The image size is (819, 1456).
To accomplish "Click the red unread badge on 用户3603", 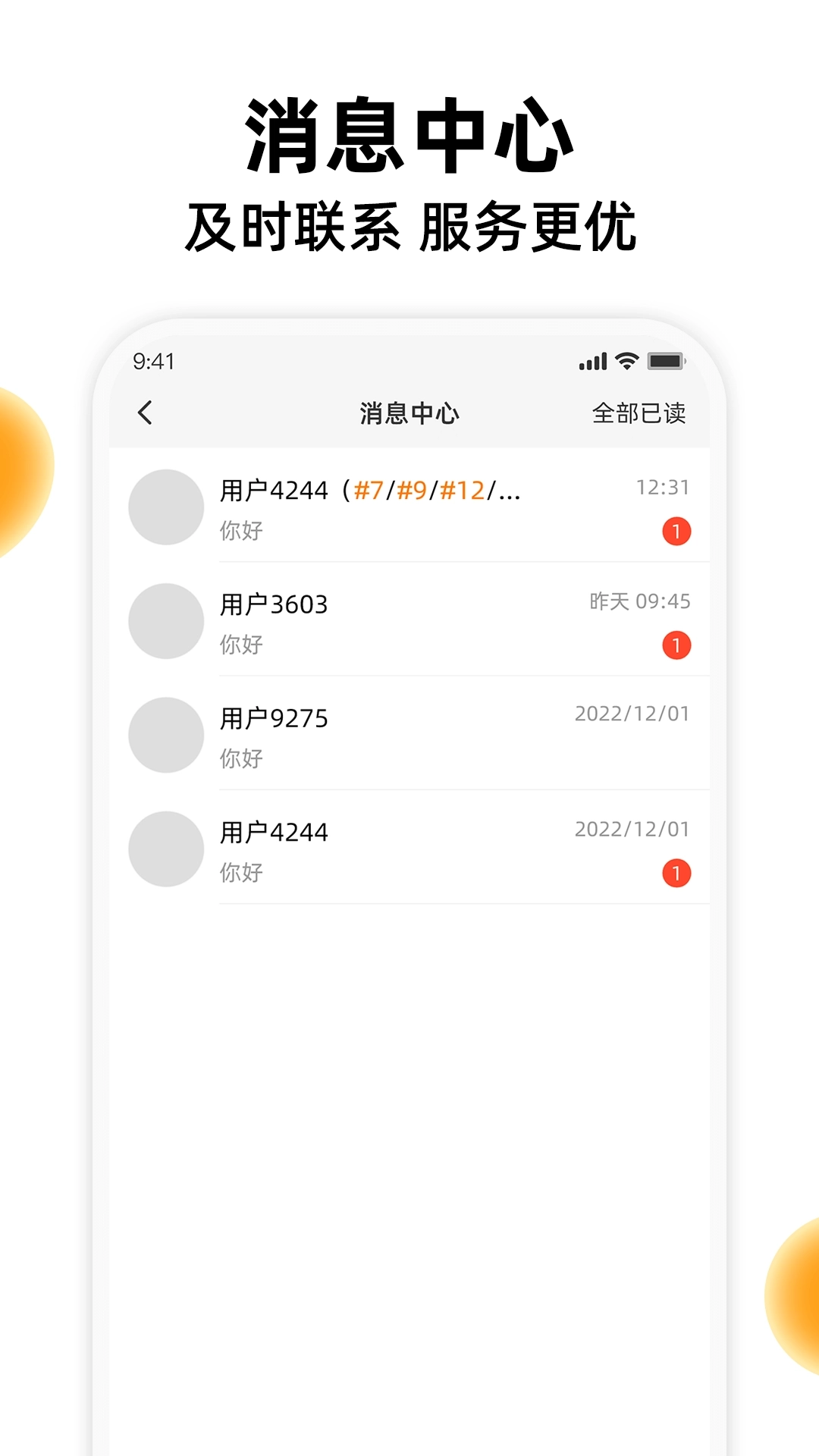I will pyautogui.click(x=676, y=644).
